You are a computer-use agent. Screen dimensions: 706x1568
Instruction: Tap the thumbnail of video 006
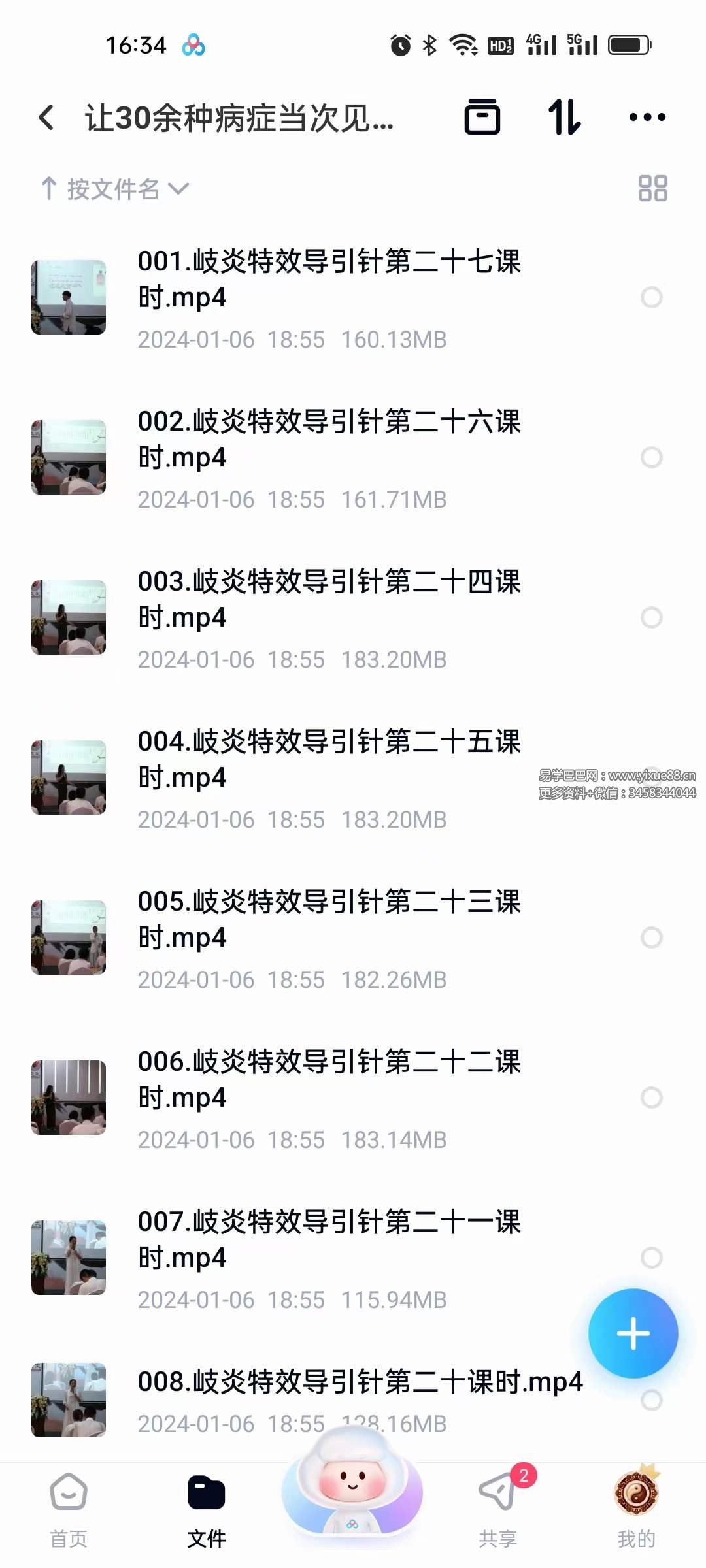click(68, 1098)
